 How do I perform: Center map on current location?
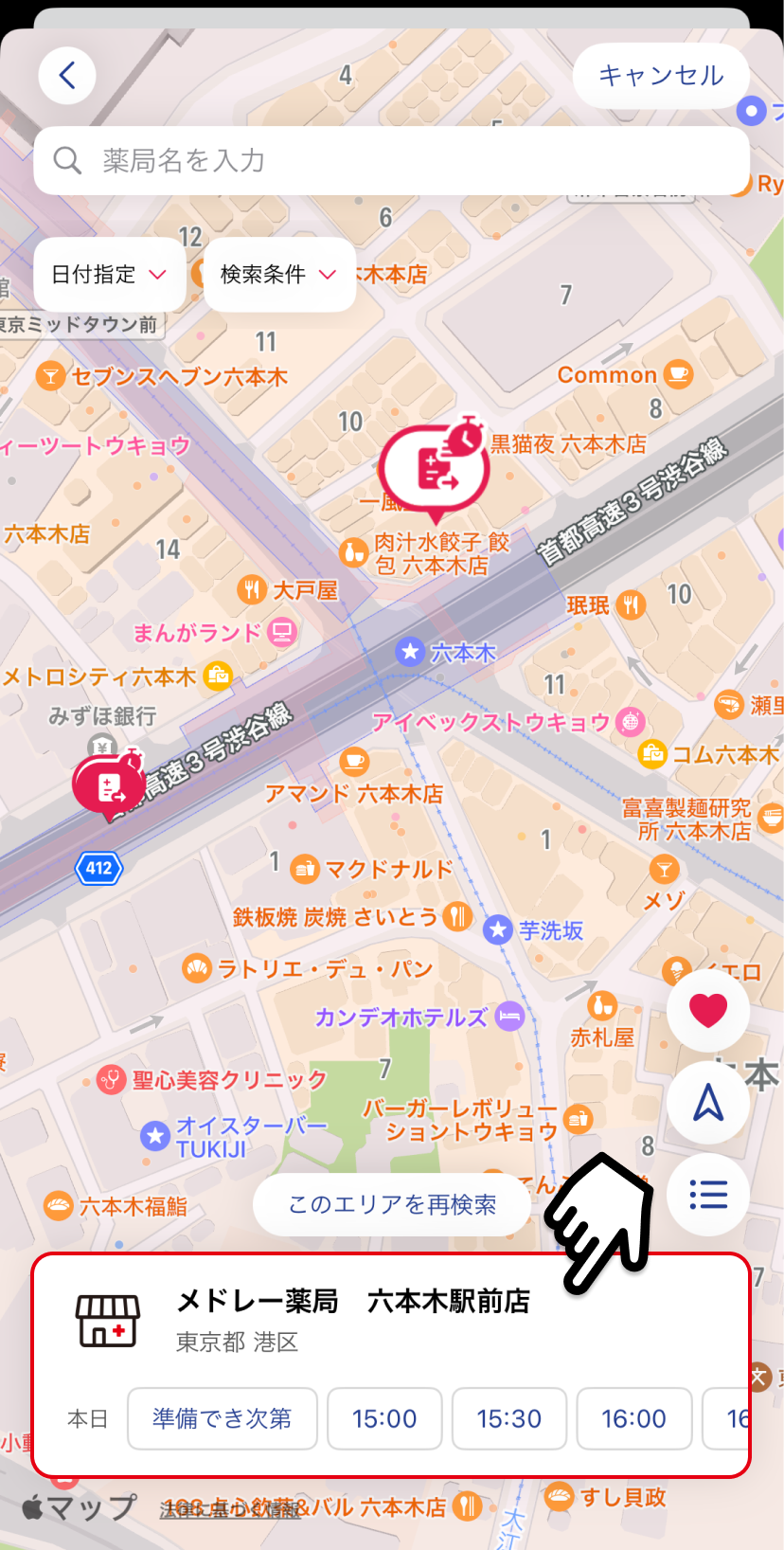[x=708, y=1103]
